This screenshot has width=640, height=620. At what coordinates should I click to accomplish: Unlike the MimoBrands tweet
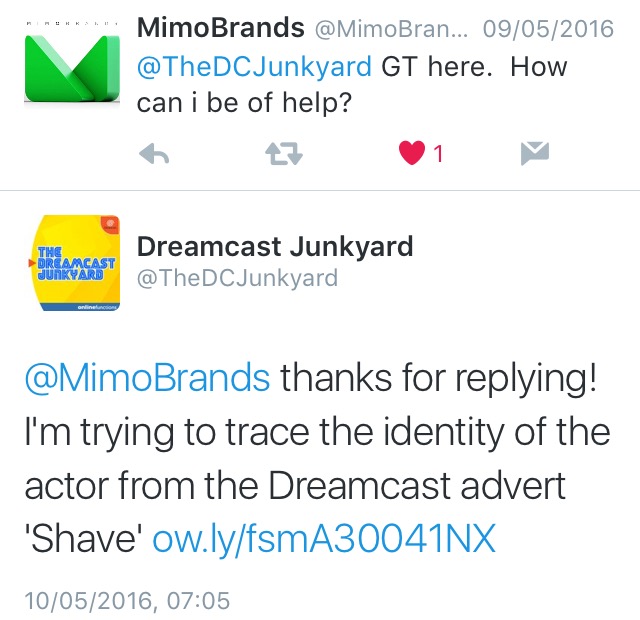point(412,153)
